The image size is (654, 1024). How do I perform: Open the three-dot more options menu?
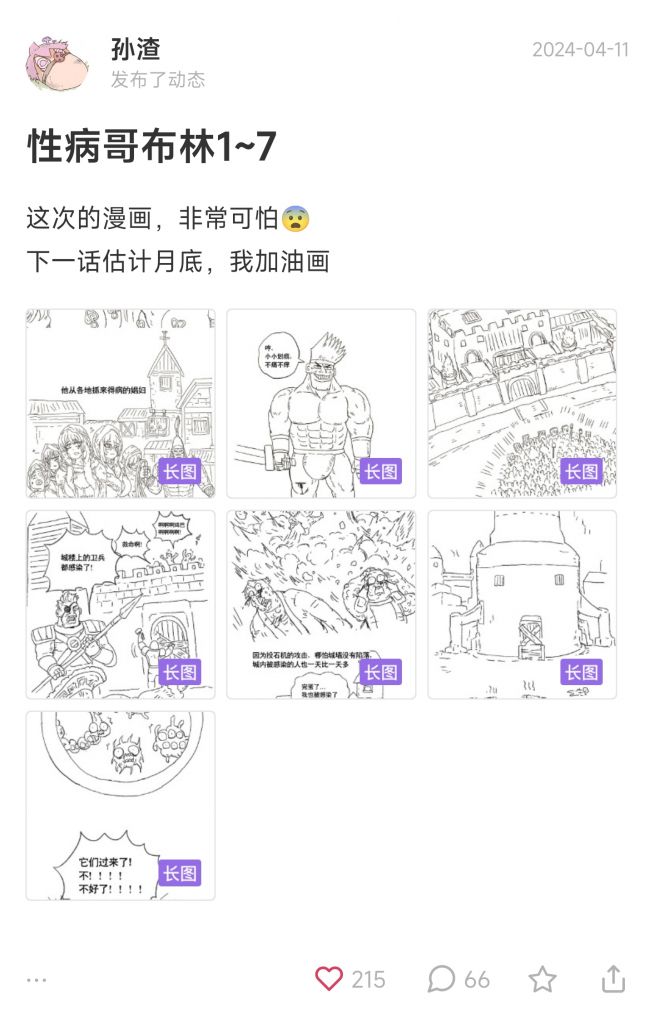37,980
